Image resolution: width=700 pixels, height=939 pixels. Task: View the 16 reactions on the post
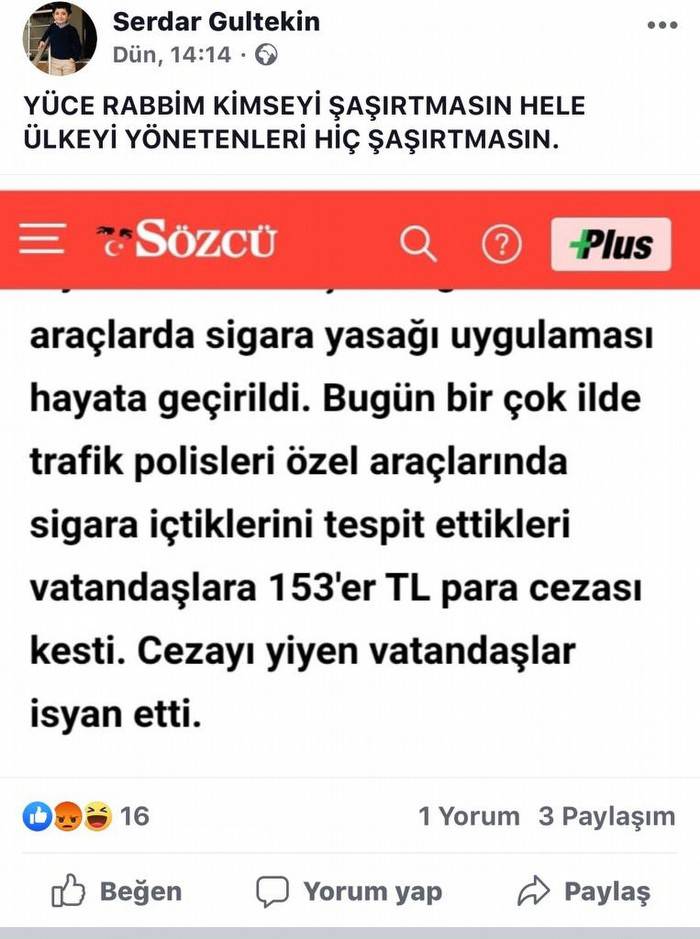(86, 816)
